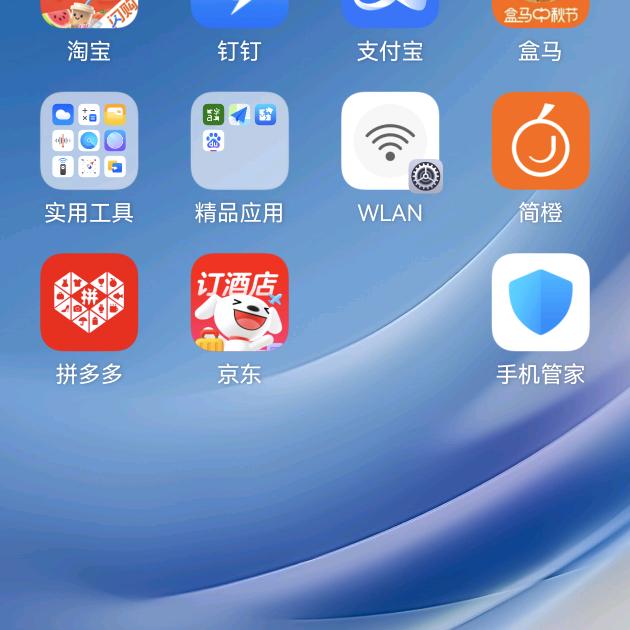Open 支付宝 from the home screen
The image size is (630, 630).
(x=390, y=14)
